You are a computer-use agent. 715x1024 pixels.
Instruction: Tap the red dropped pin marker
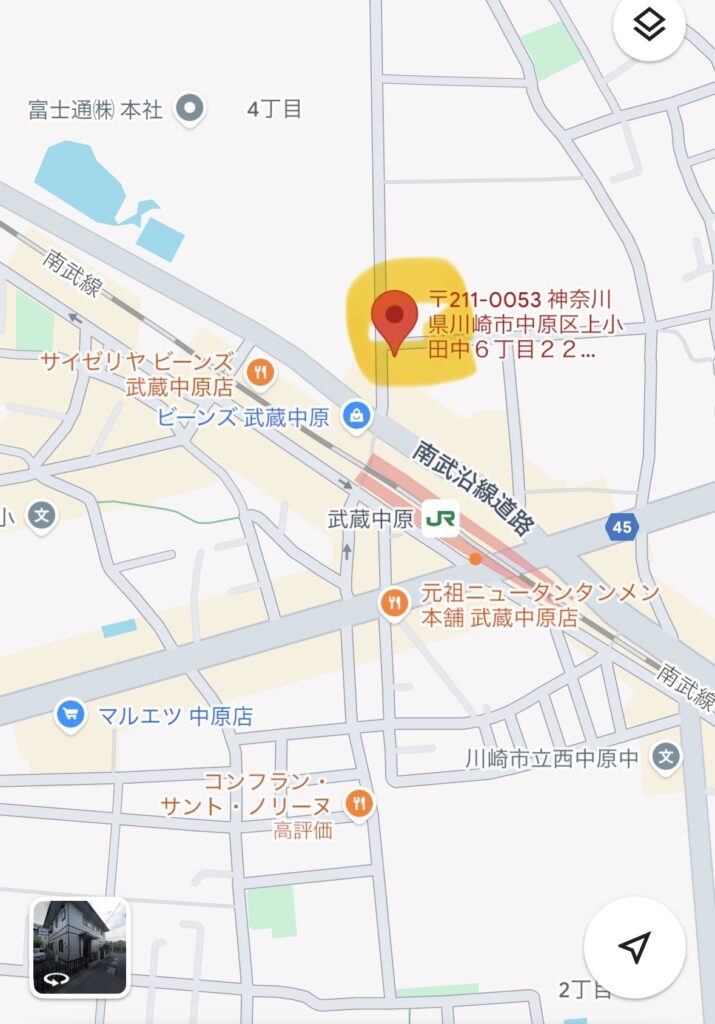pyautogui.click(x=394, y=320)
